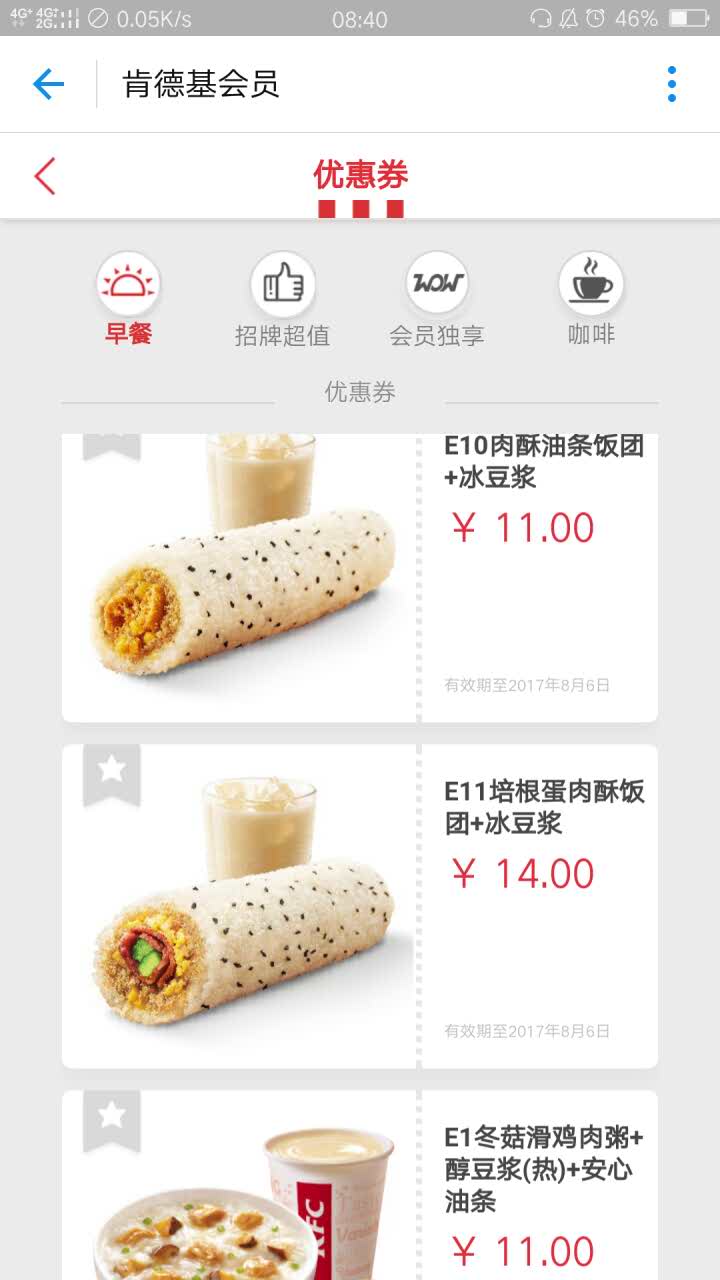
Task: Go back using the blue arrow
Action: [x=48, y=84]
